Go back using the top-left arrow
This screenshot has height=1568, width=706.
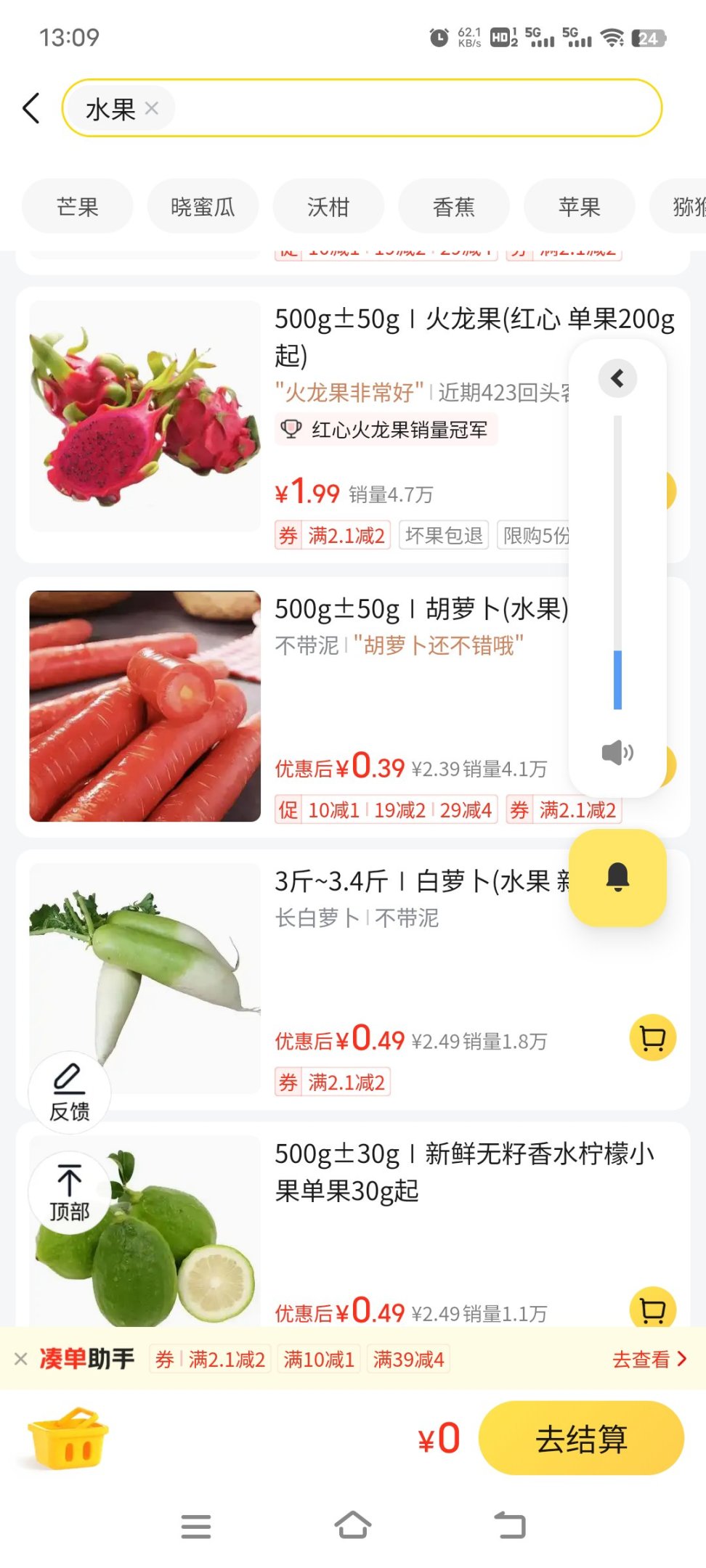click(31, 108)
